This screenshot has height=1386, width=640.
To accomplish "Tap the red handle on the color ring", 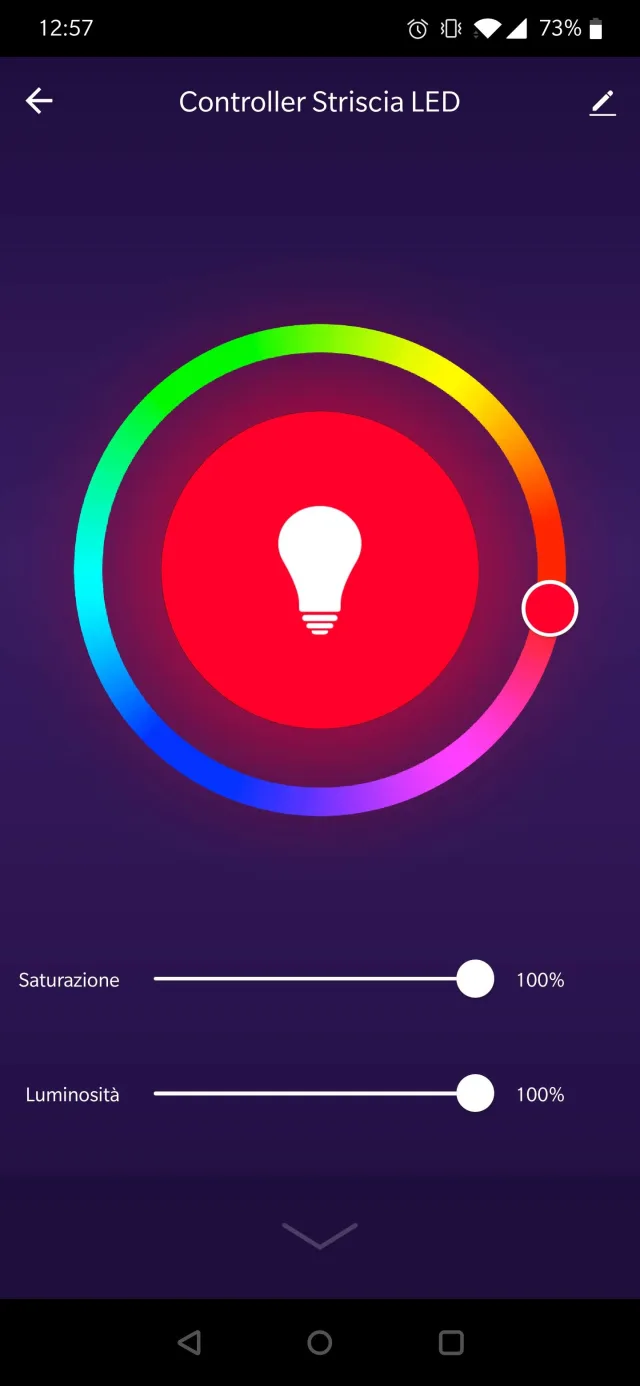I will (x=550, y=608).
